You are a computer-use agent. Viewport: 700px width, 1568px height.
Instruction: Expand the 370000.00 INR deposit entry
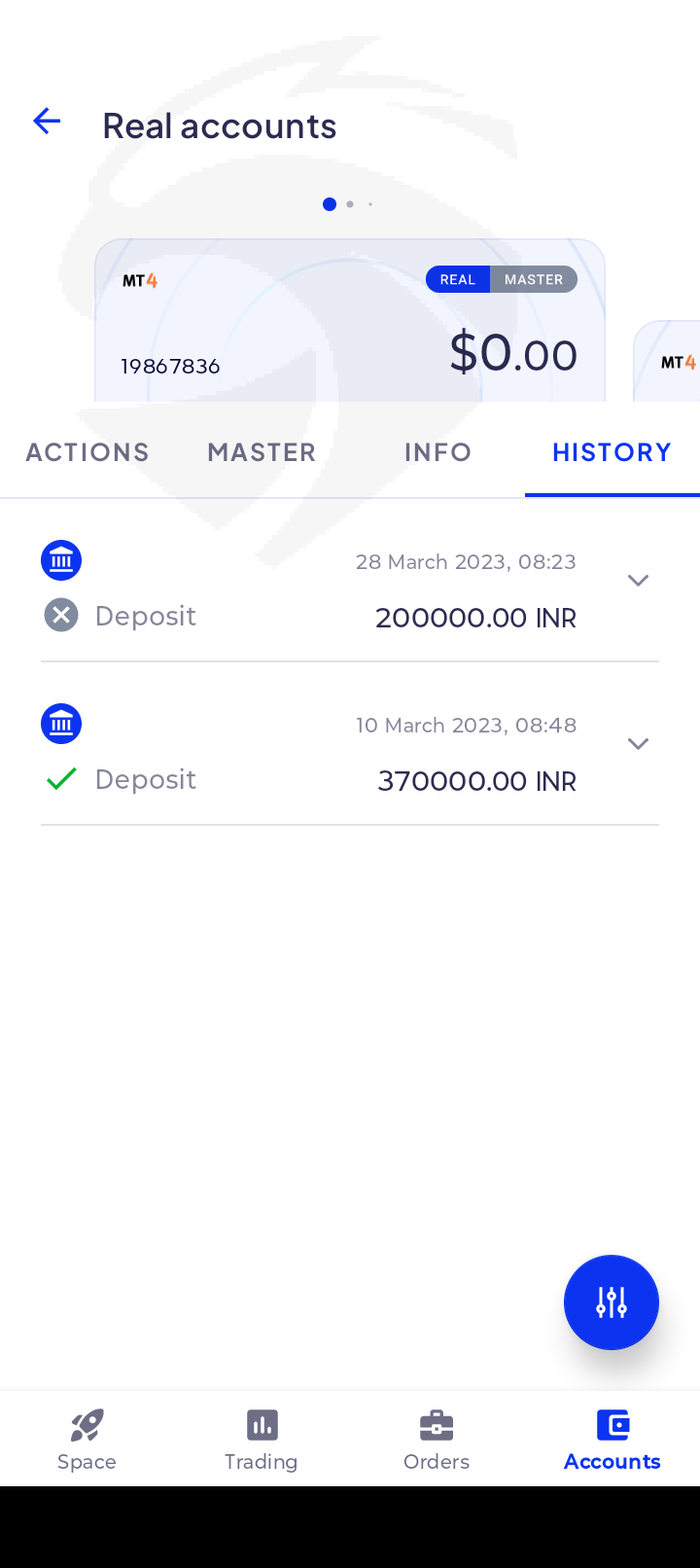point(638,744)
